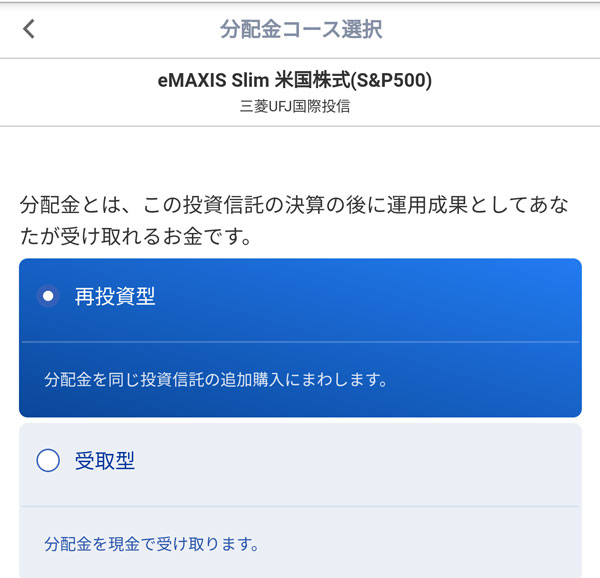Go back from 分配金コース選択
The width and height of the screenshot is (600, 578).
[29, 29]
